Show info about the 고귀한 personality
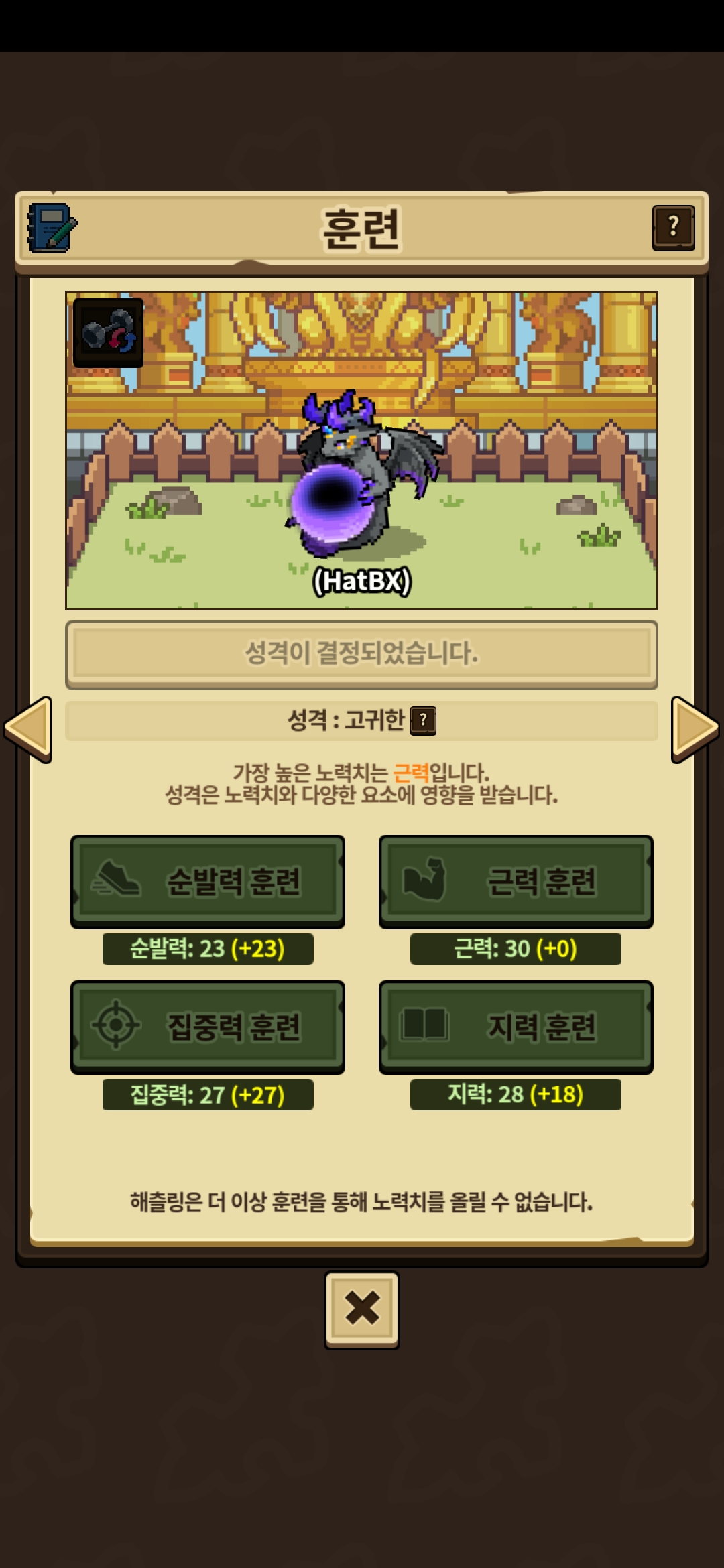 [x=423, y=721]
